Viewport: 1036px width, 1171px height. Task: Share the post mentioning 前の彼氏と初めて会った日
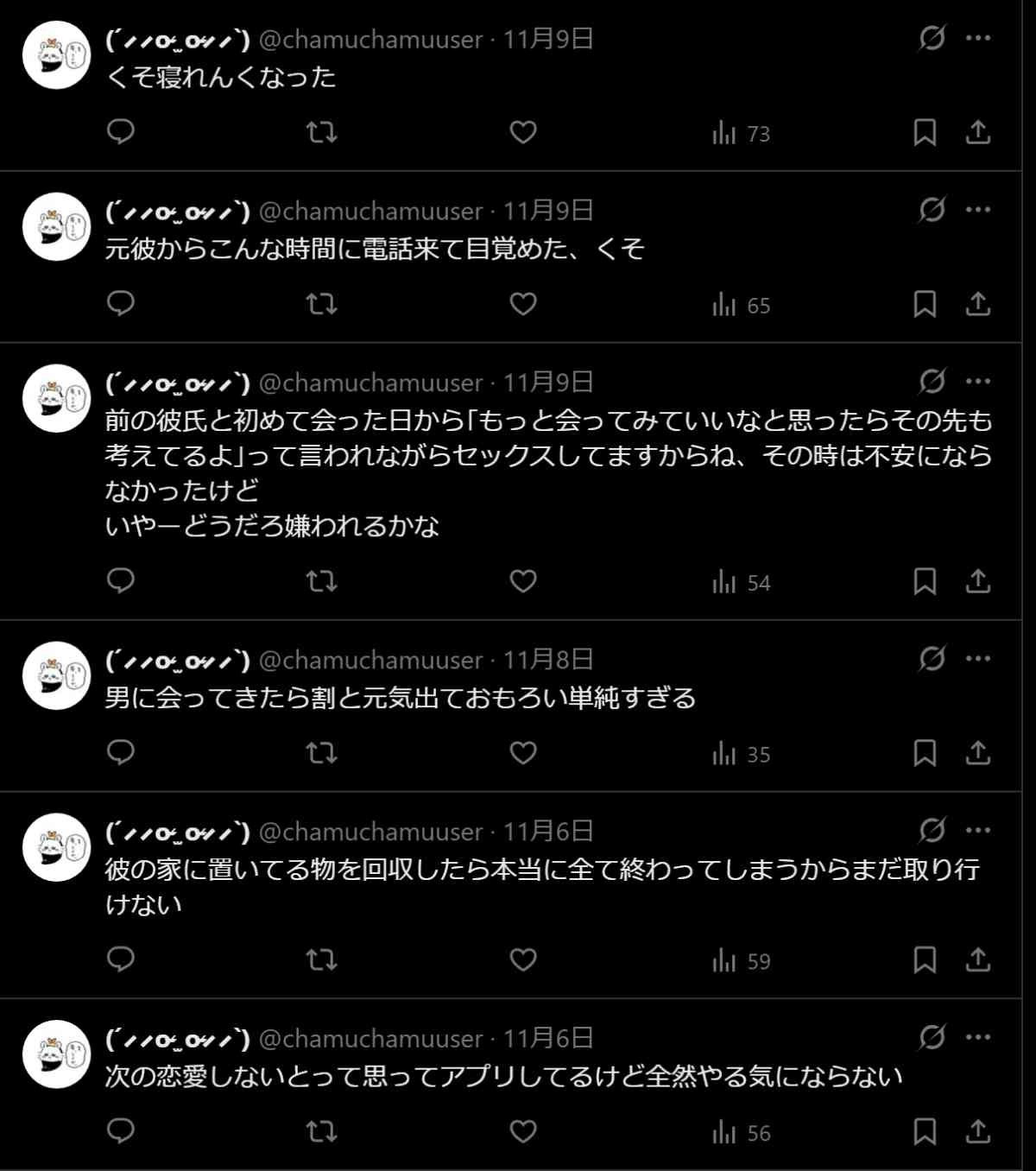977,581
